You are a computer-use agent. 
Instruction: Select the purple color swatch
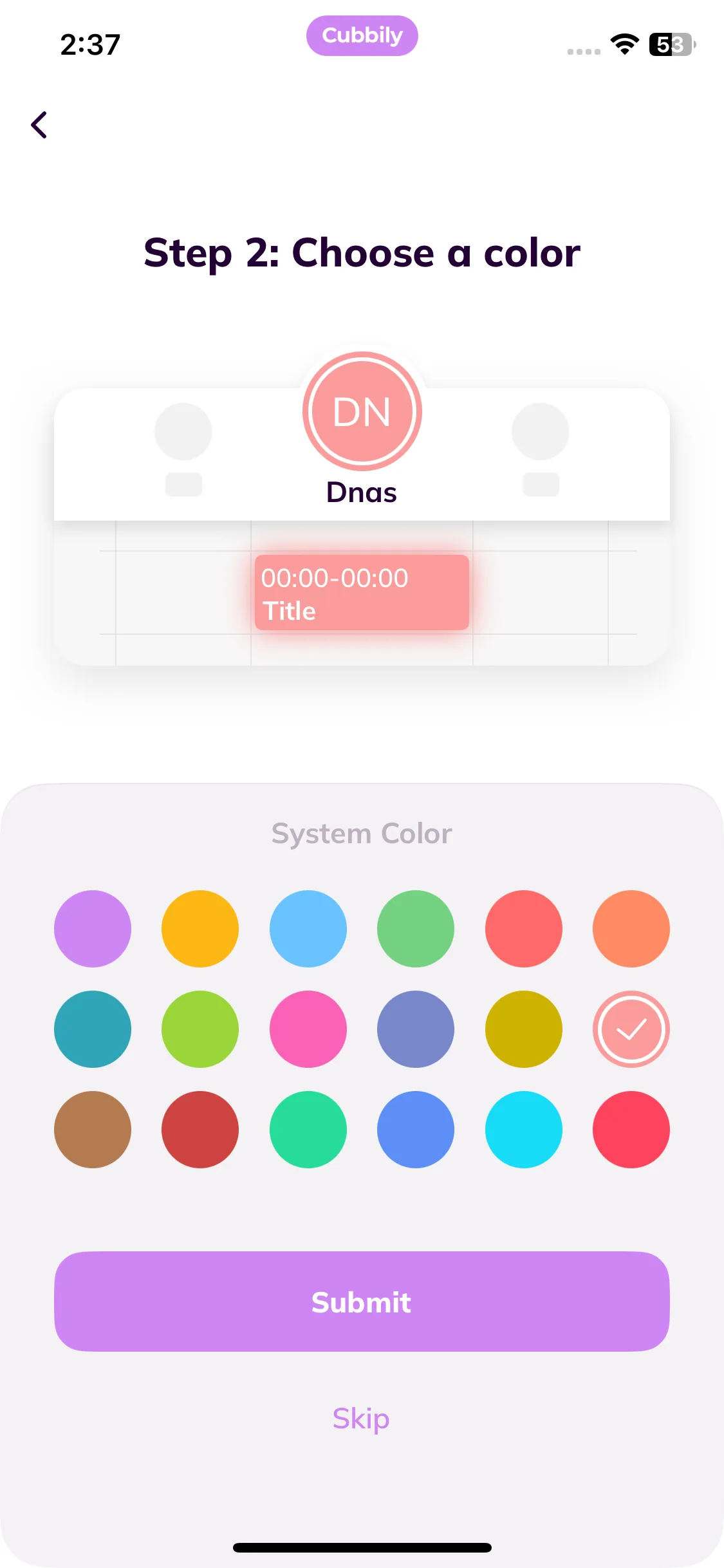(x=93, y=929)
